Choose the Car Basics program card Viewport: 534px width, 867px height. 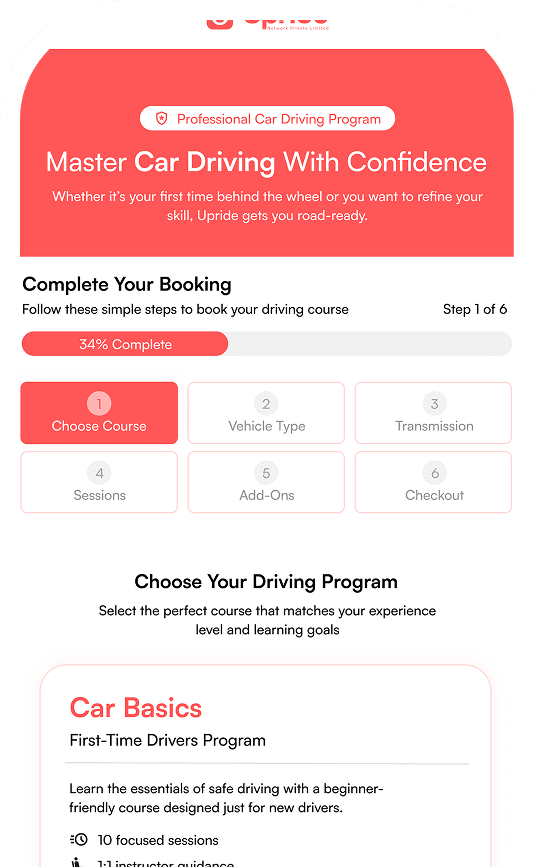click(x=266, y=766)
